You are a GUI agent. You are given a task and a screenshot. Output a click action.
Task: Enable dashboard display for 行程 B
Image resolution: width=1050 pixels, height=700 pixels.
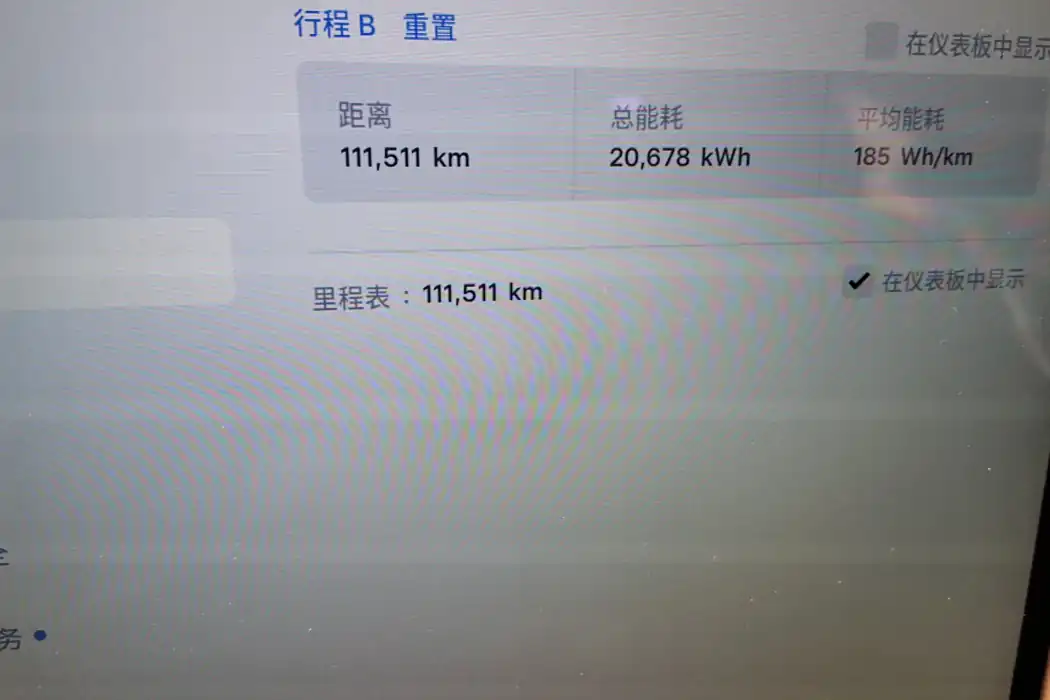click(880, 43)
